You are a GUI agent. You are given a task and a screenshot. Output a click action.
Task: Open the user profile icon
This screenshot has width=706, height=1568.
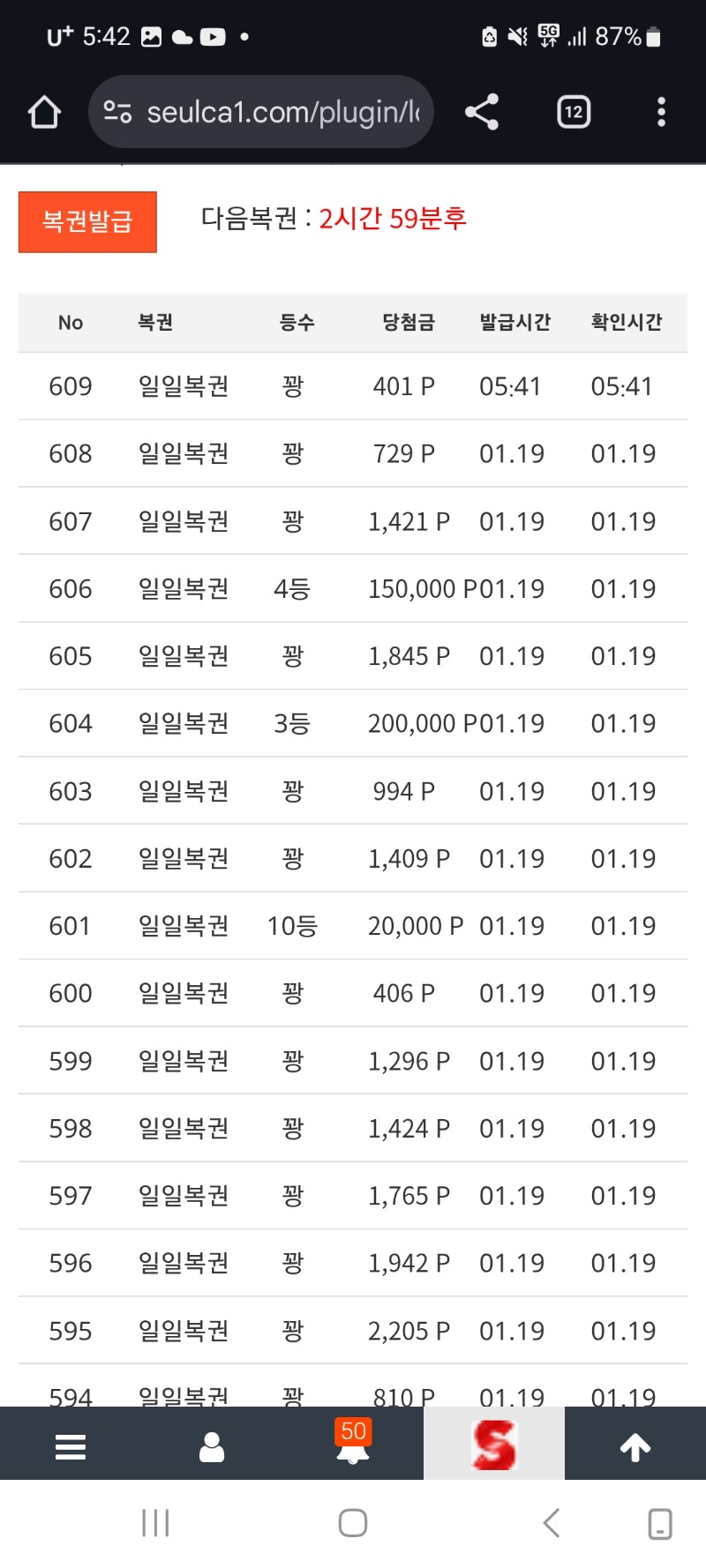[x=212, y=1447]
